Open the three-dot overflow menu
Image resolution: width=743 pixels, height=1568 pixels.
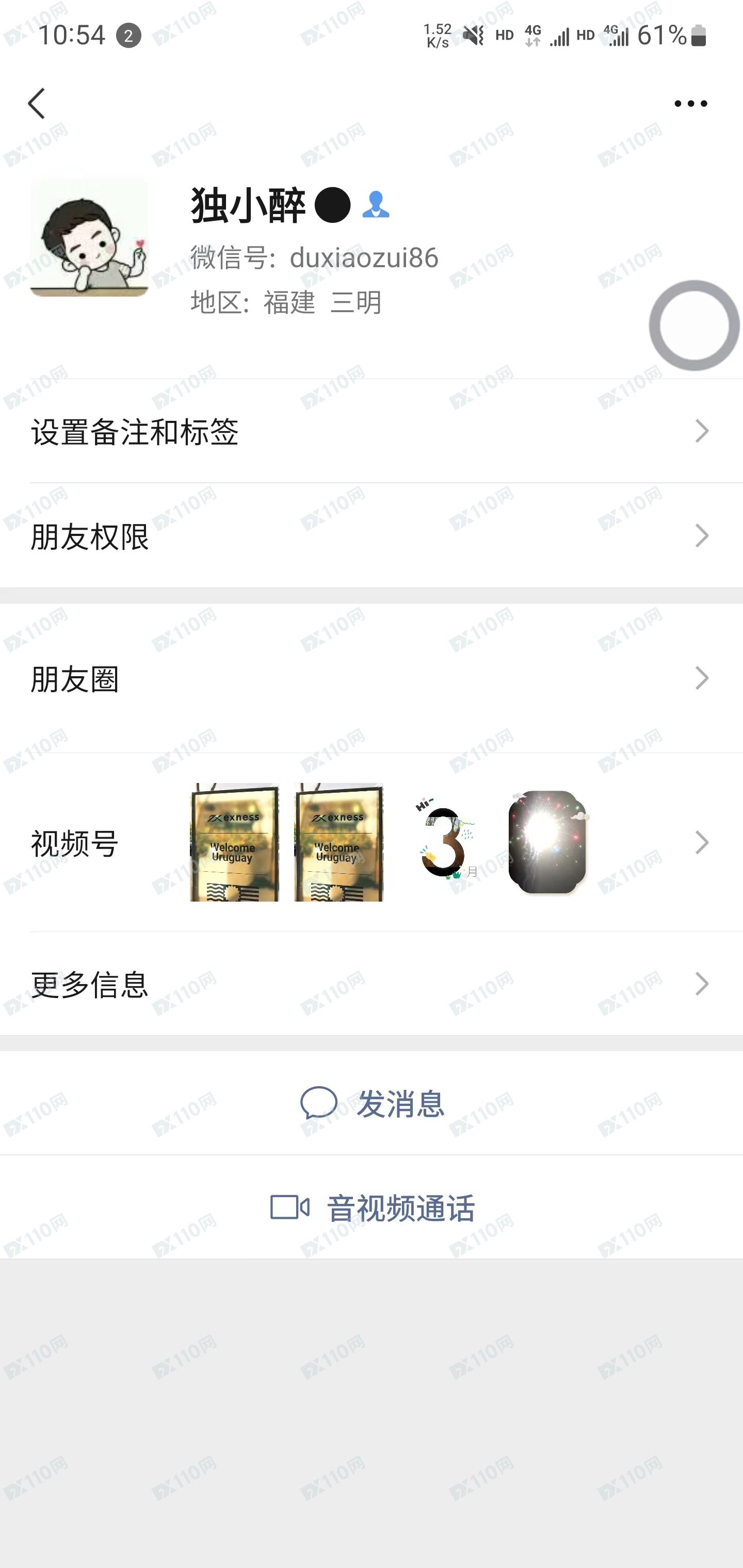(x=690, y=104)
